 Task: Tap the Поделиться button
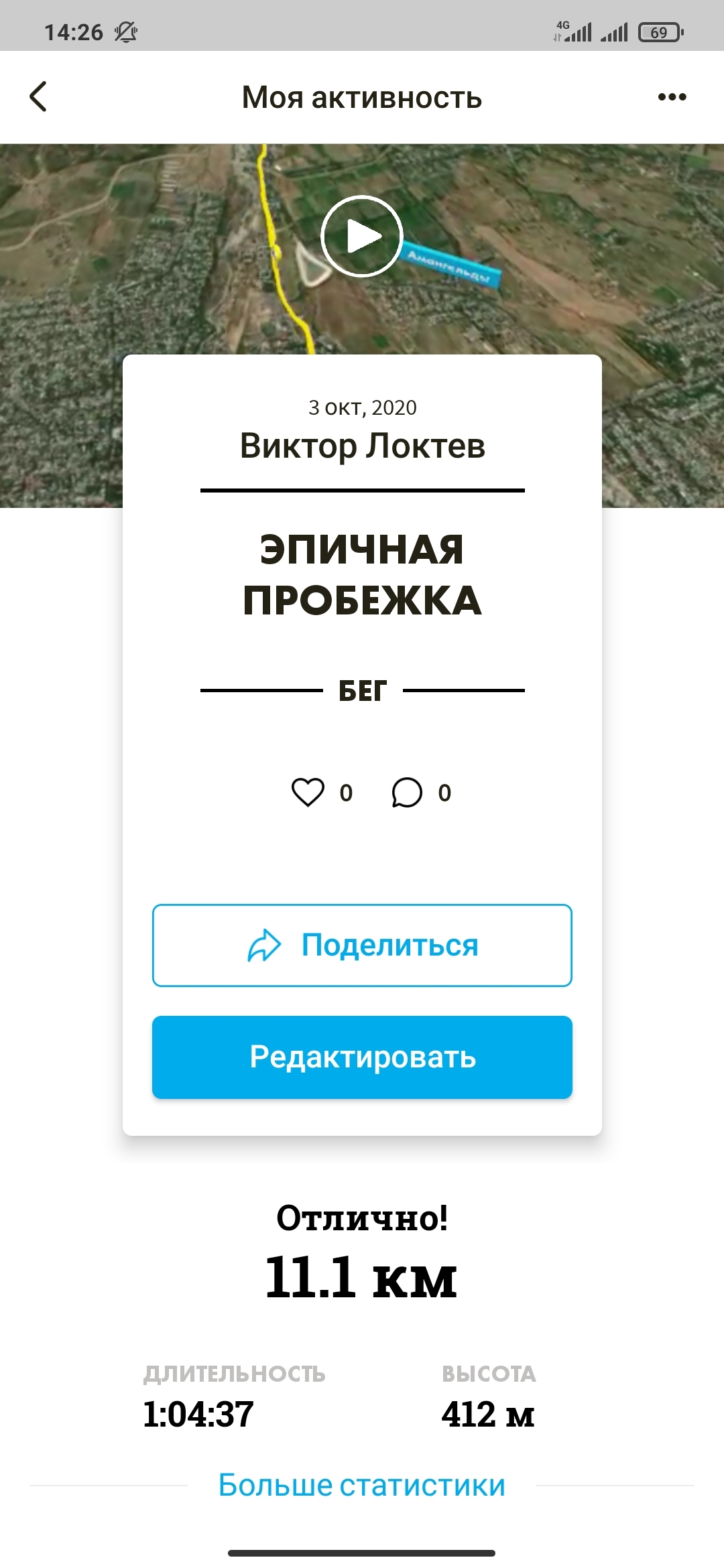pos(362,945)
